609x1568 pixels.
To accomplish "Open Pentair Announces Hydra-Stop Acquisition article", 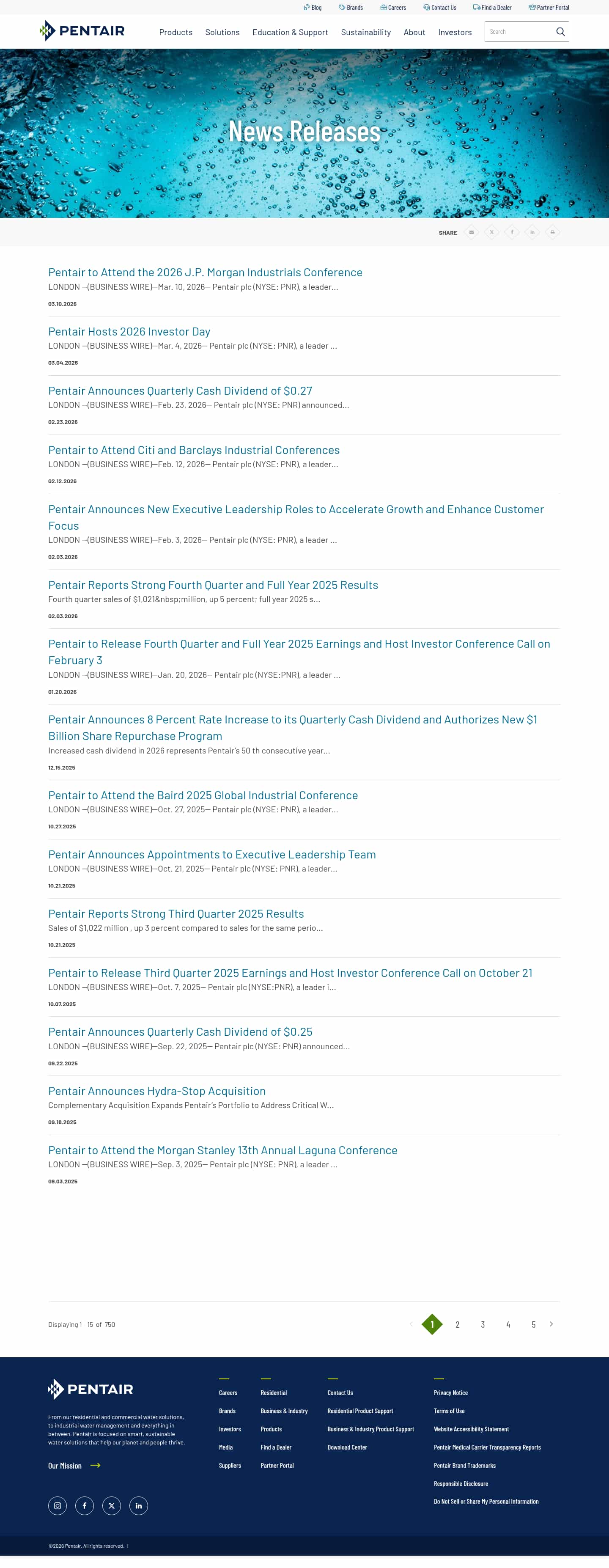I will click(x=157, y=1091).
